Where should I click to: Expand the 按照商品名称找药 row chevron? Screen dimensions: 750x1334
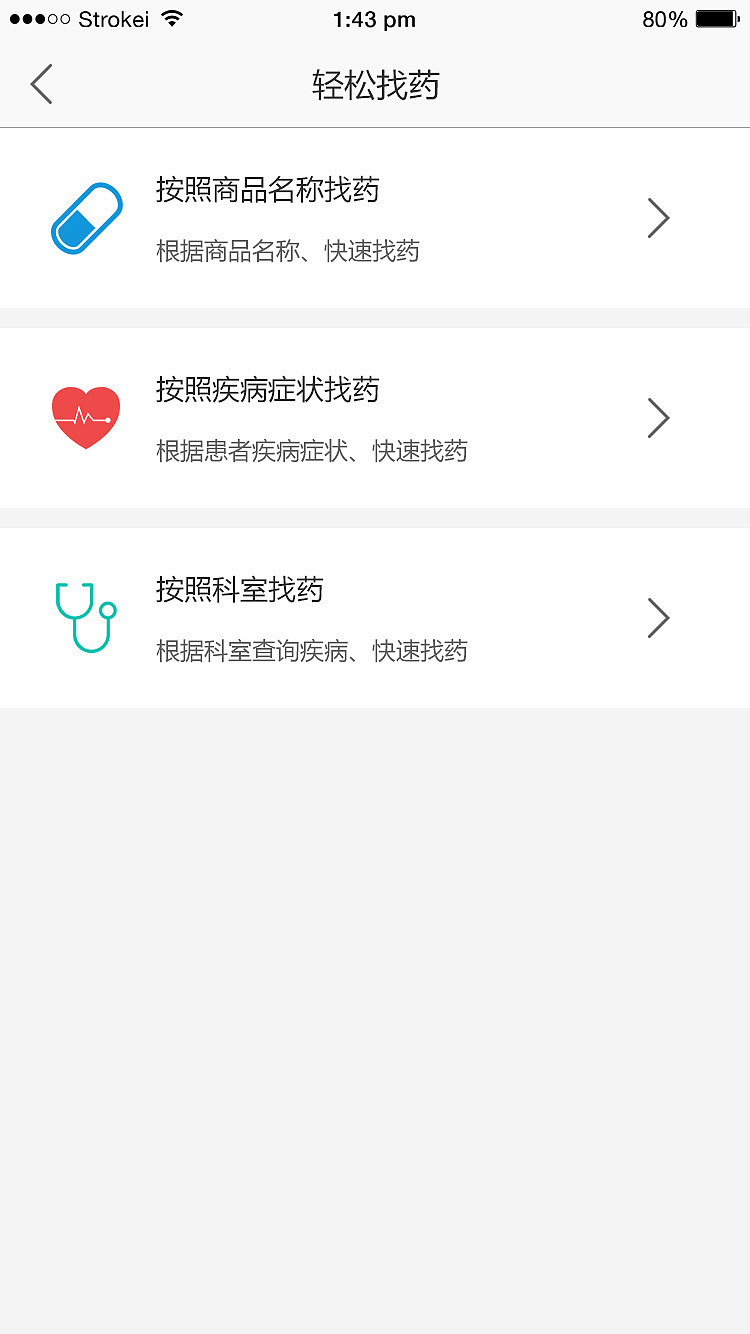pos(658,217)
